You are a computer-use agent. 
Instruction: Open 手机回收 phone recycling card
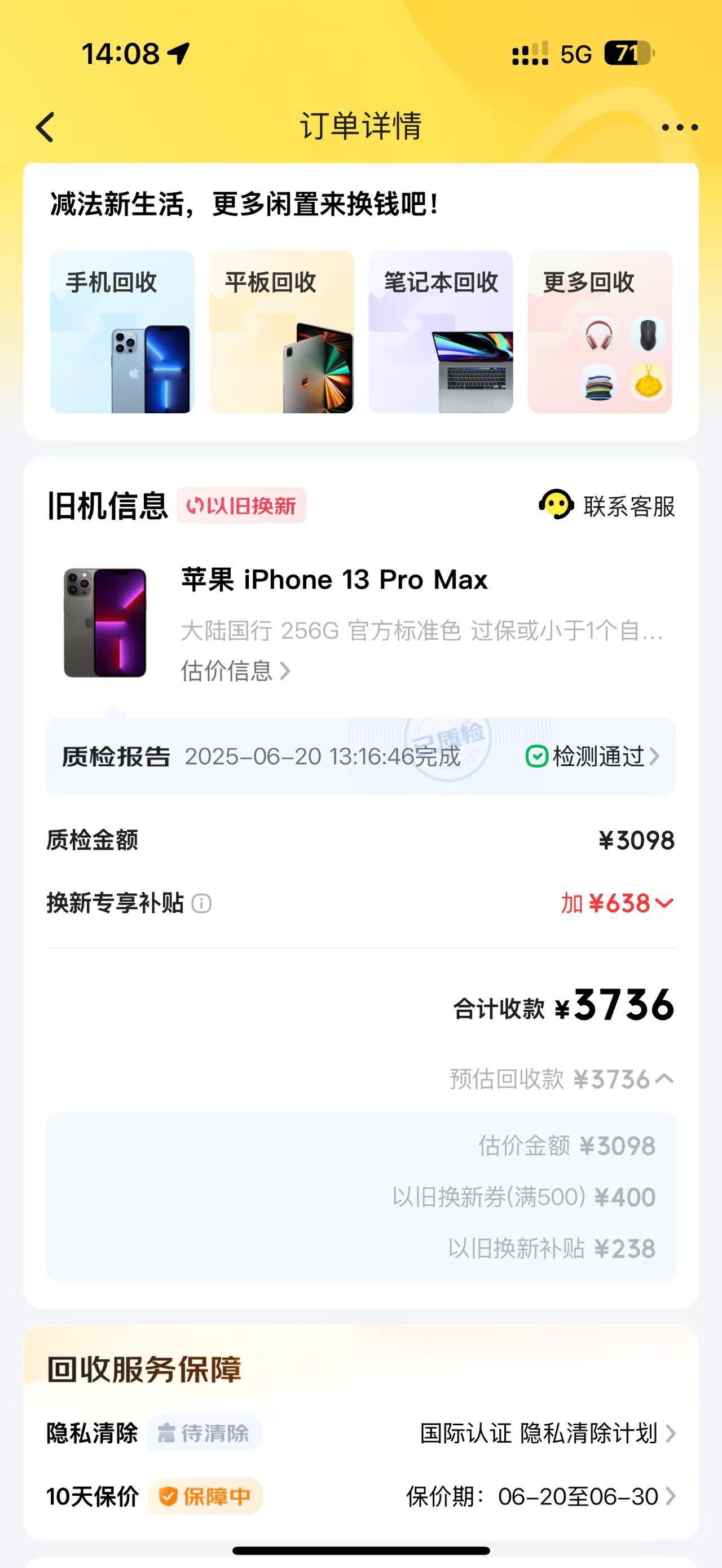122,332
